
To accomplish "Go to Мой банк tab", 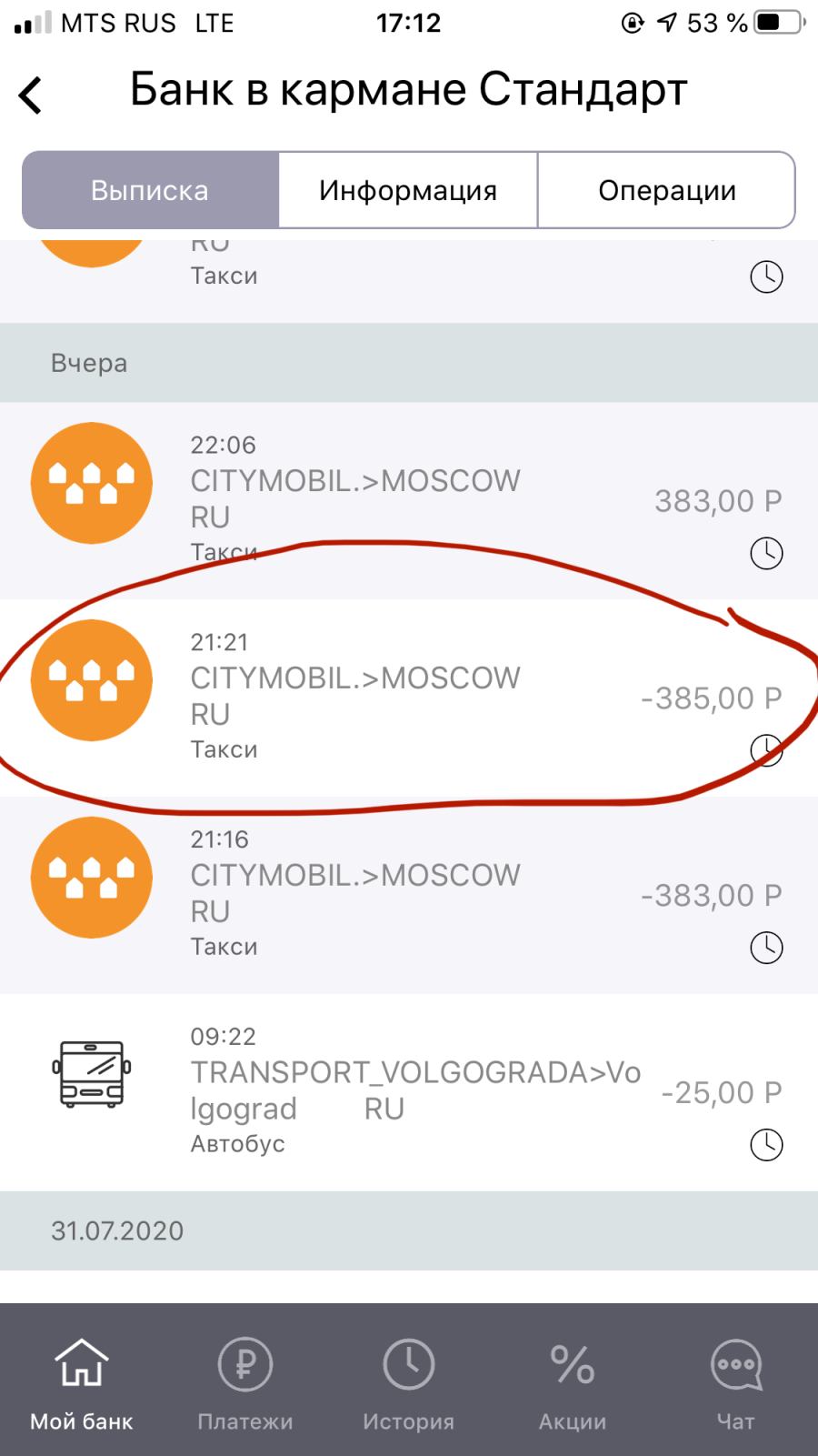I will pyautogui.click(x=82, y=1384).
